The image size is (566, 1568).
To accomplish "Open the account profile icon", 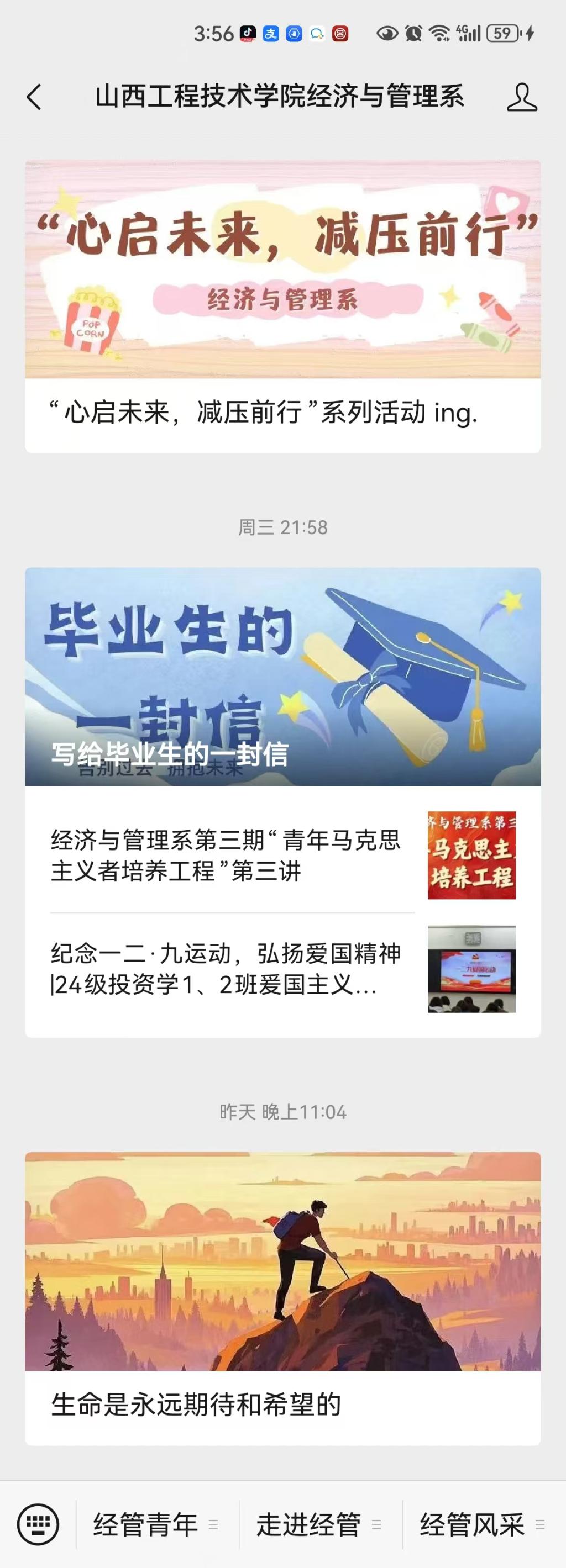I will 522,97.
